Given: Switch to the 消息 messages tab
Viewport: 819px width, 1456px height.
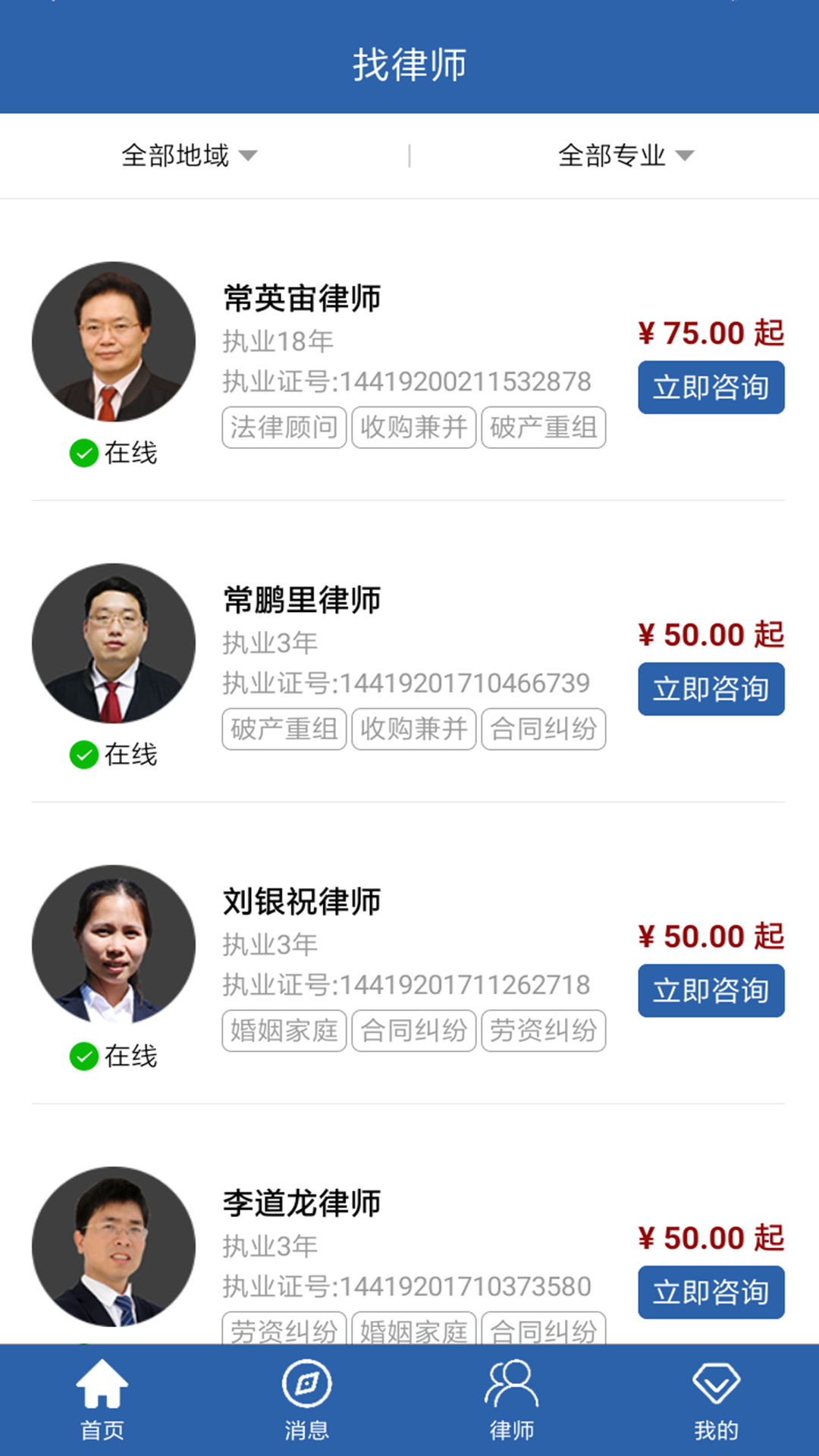Looking at the screenshot, I should (x=307, y=1400).
